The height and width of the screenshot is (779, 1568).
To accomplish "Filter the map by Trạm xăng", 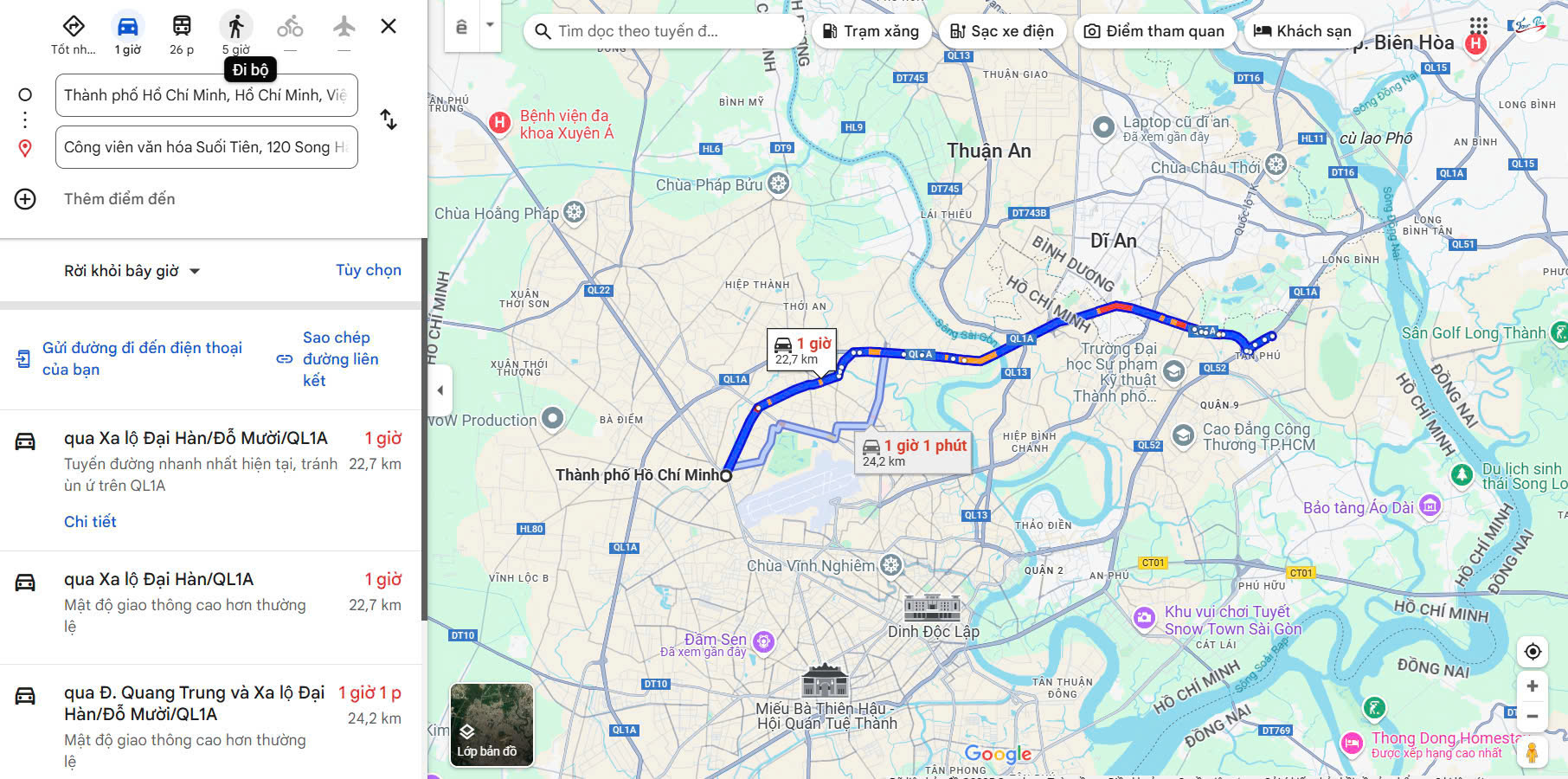I will coord(871,31).
